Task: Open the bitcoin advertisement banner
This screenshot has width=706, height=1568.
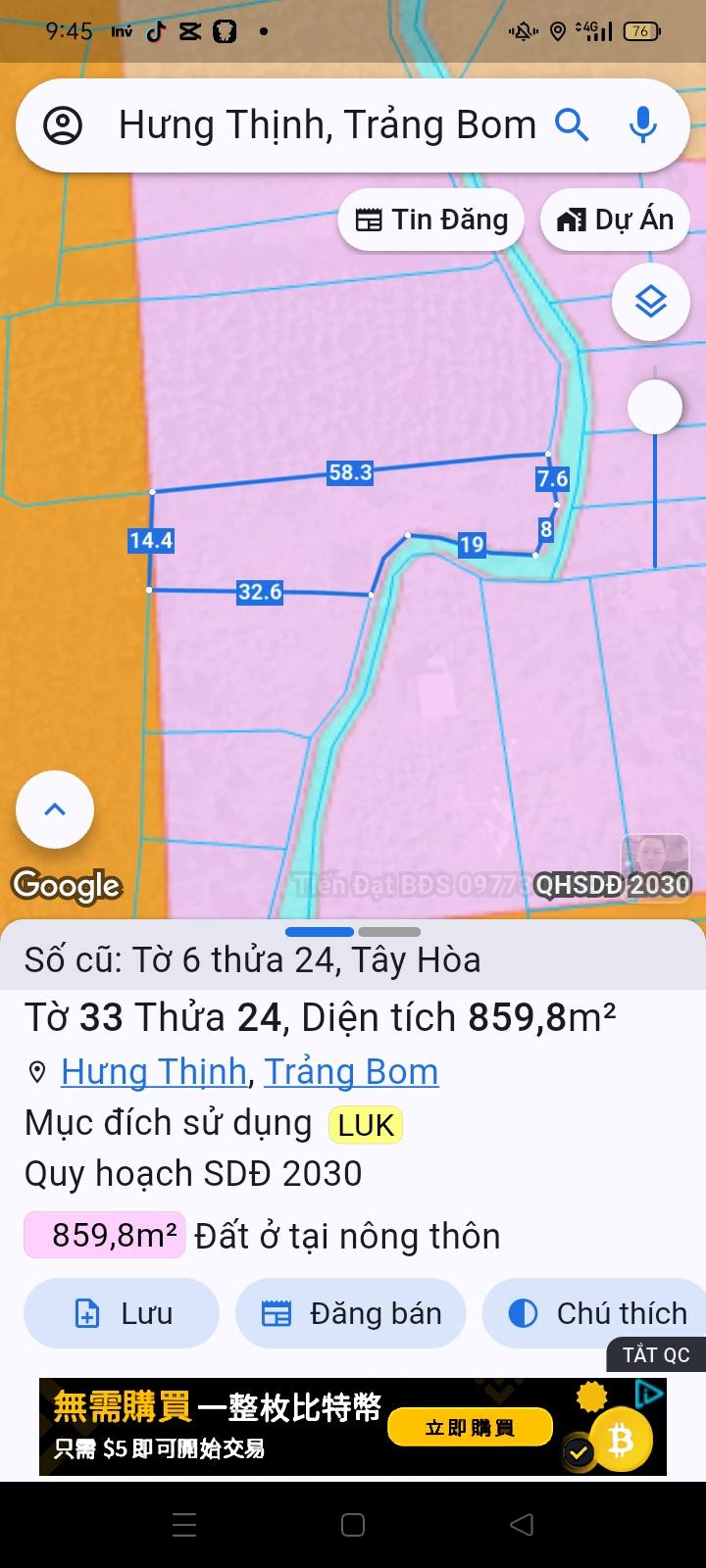Action: (353, 1427)
